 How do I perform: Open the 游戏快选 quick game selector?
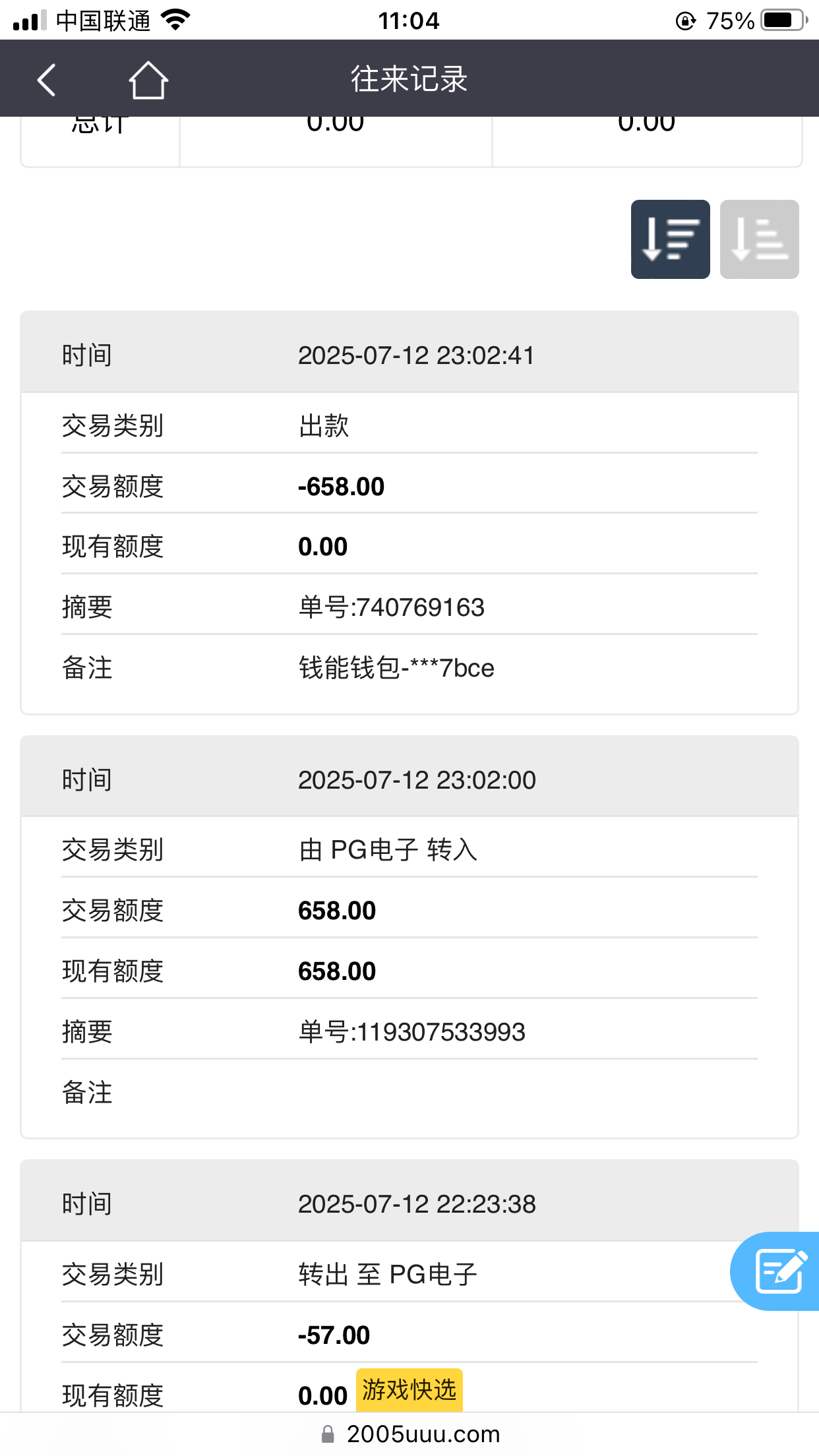point(409,1390)
